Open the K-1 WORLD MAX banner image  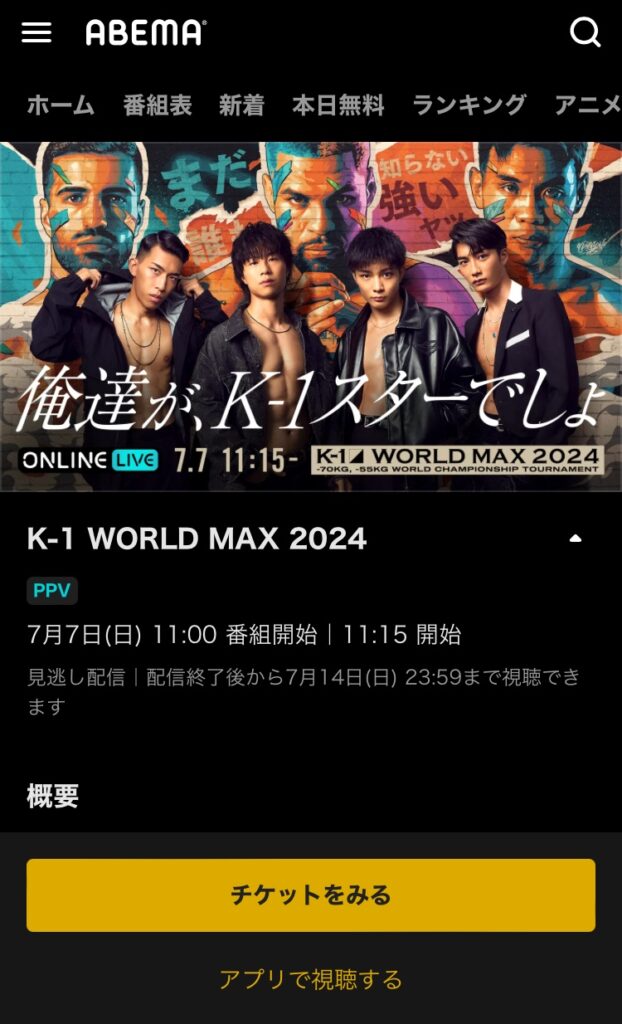[311, 316]
